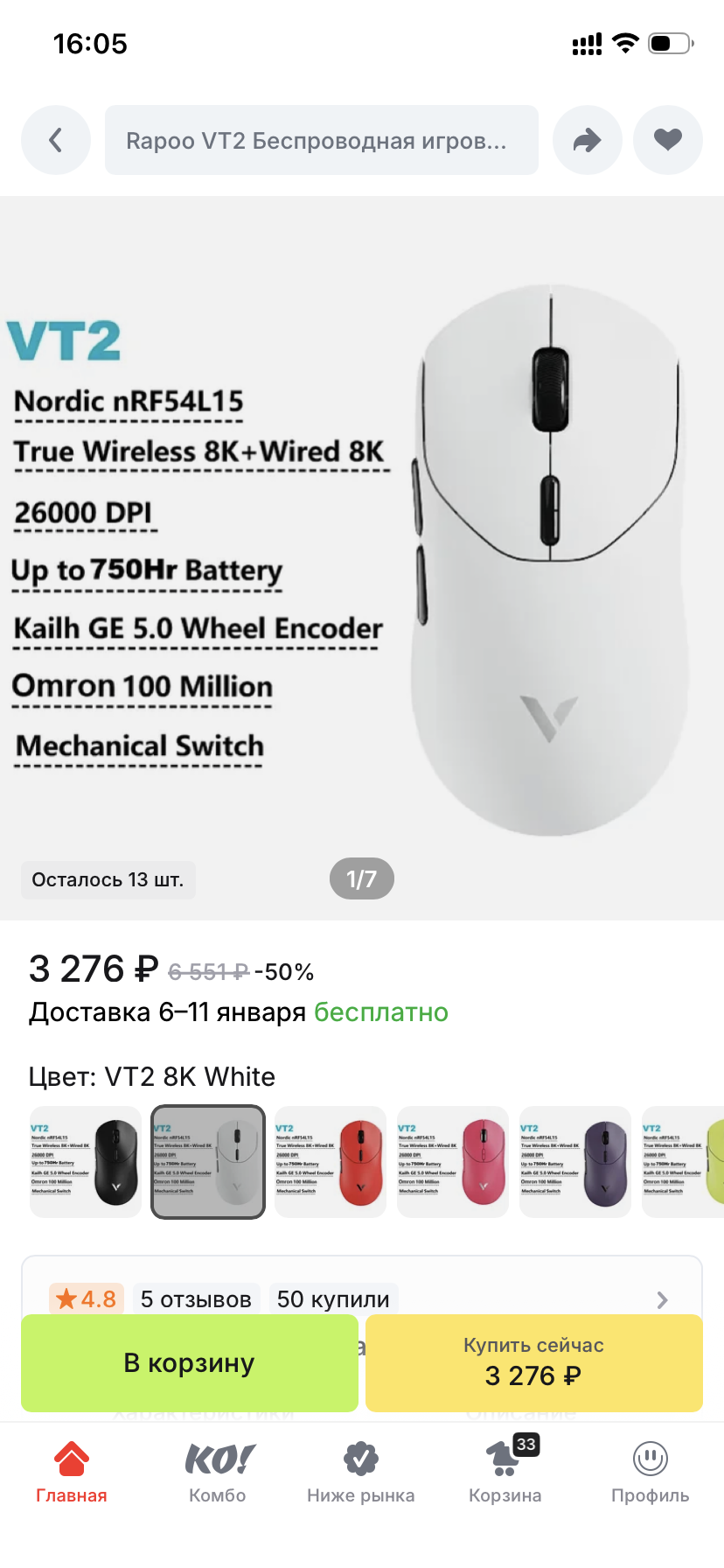Open the Комбо tab
Screen dimensions: 724x1568
pyautogui.click(x=218, y=1472)
